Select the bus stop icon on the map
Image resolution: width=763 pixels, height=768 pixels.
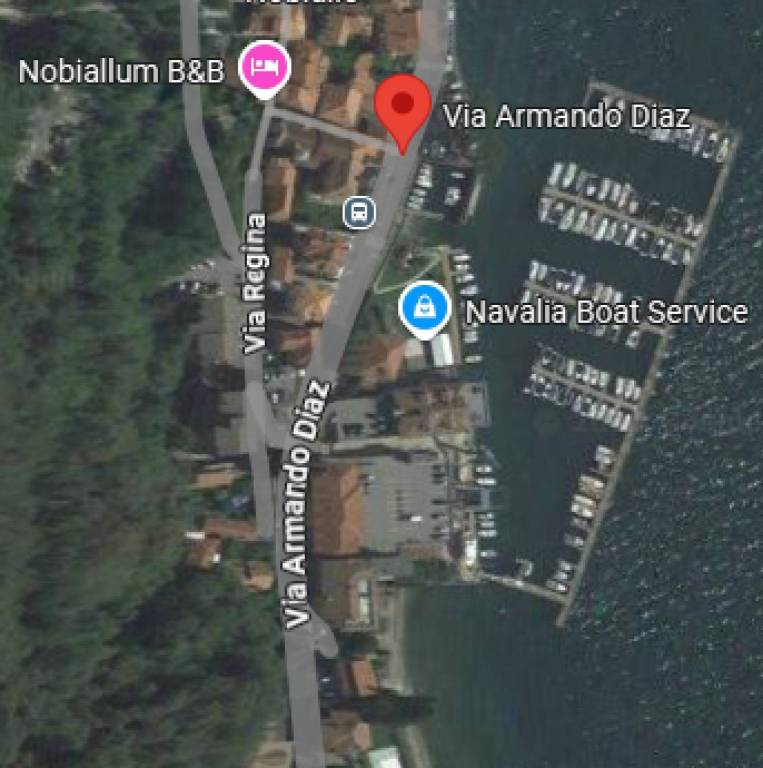pyautogui.click(x=359, y=212)
